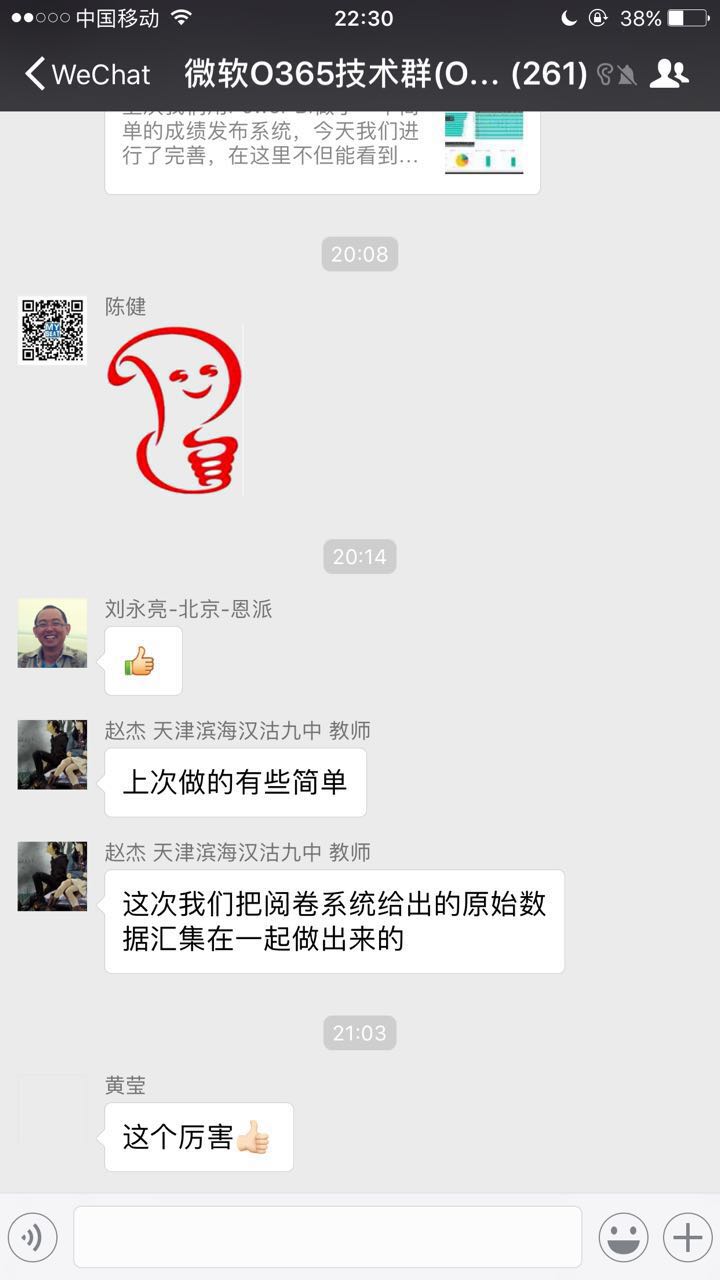Viewport: 720px width, 1280px height.
Task: Switch to voice message input
Action: (x=32, y=1238)
